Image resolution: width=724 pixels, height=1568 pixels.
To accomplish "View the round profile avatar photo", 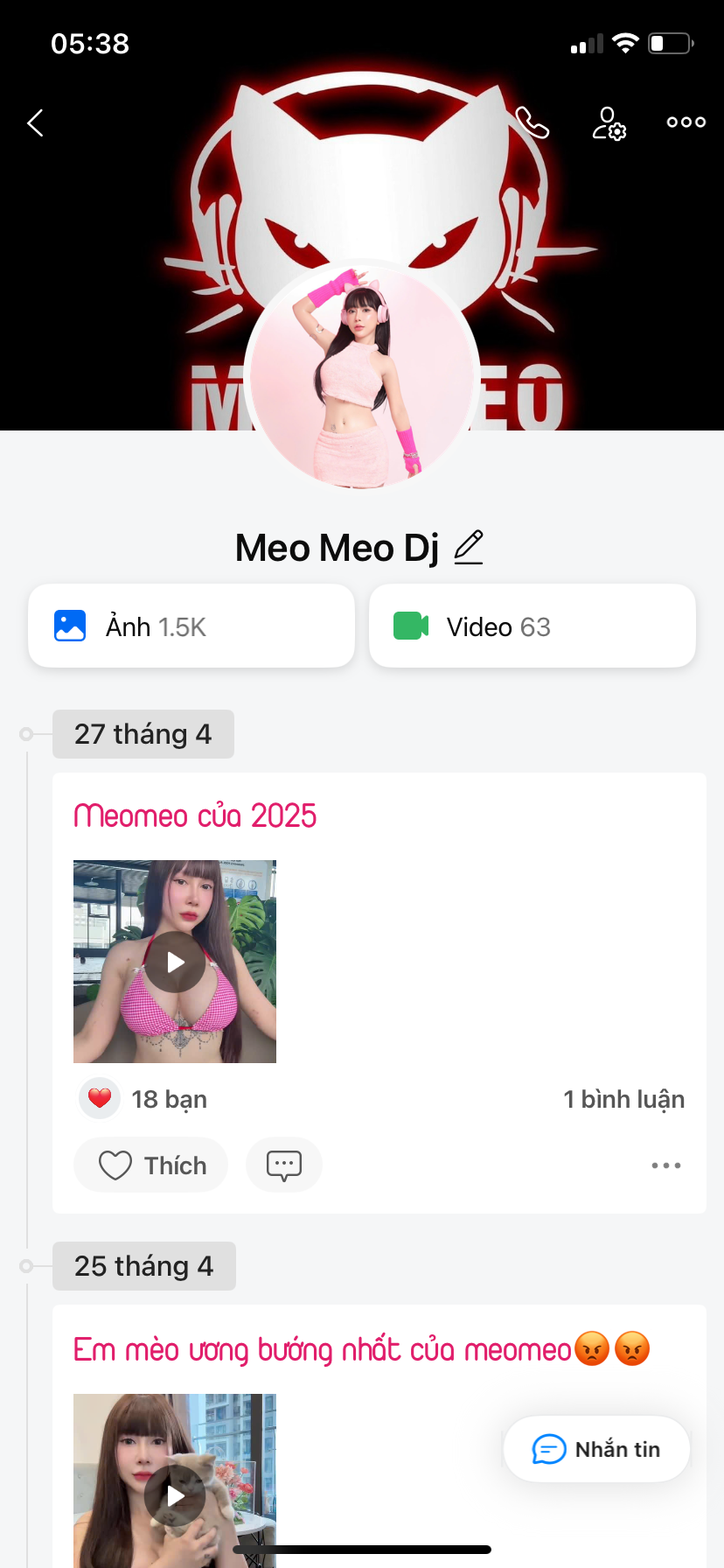I will pos(362,376).
